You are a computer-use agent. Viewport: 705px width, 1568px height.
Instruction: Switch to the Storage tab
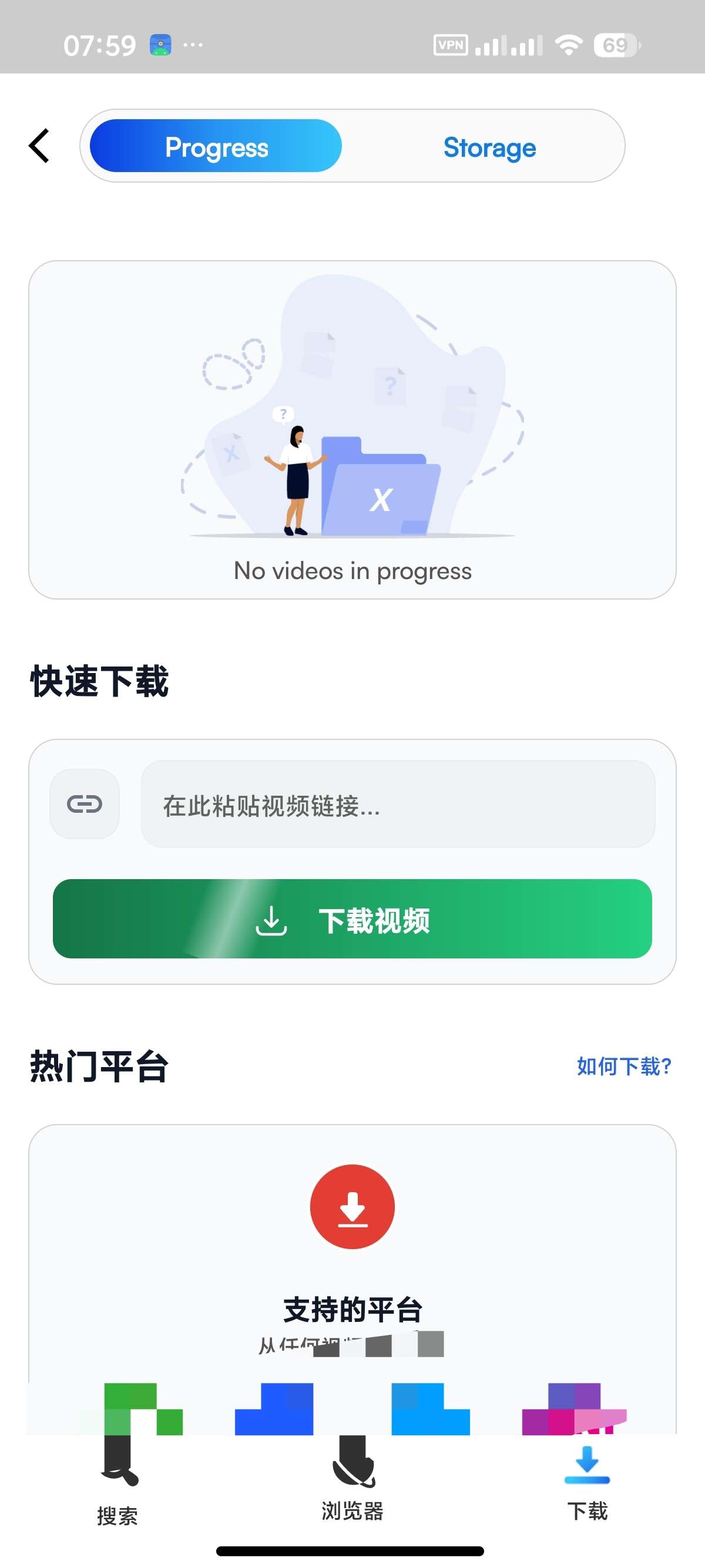click(489, 147)
